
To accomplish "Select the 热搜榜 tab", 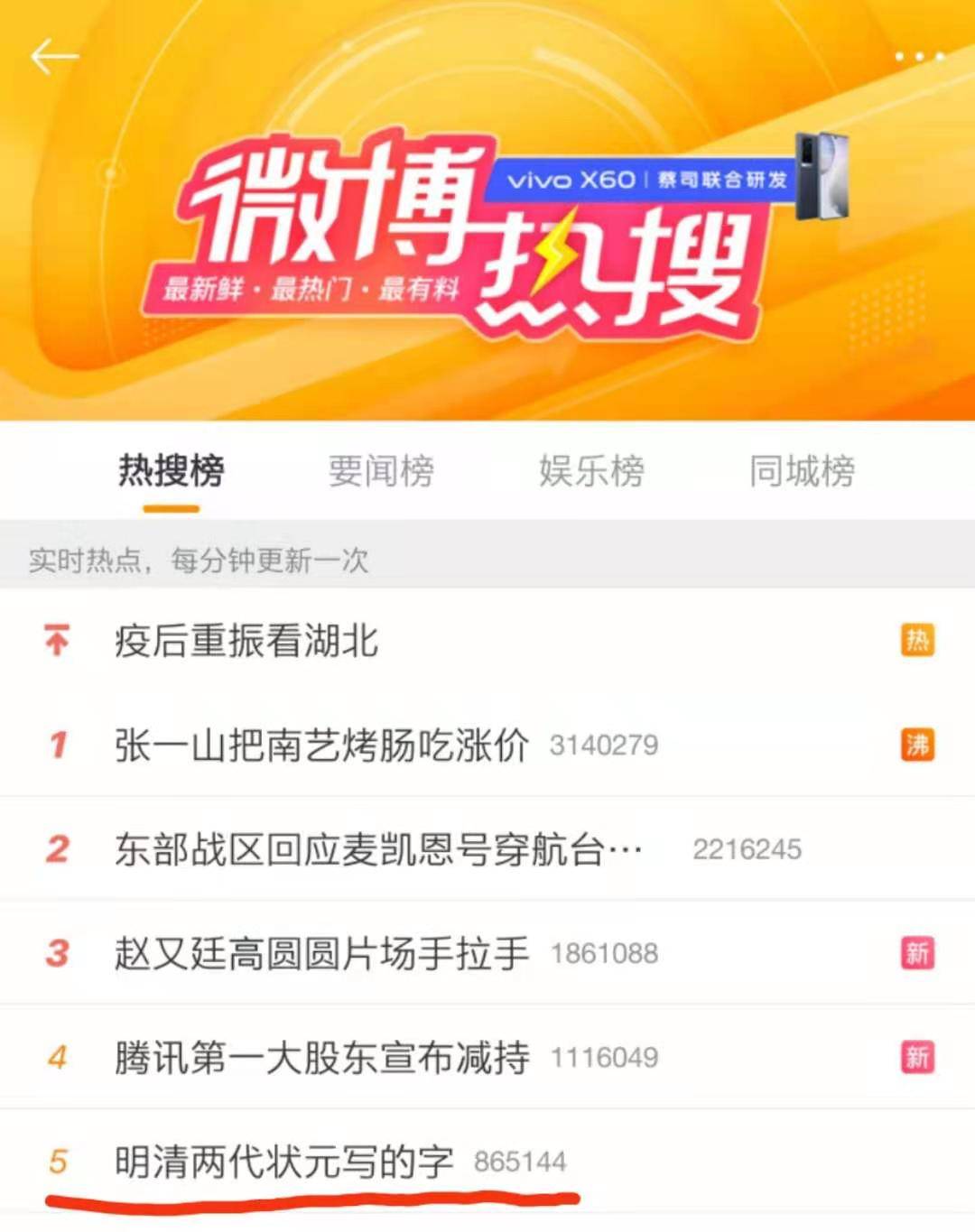I will tap(171, 471).
